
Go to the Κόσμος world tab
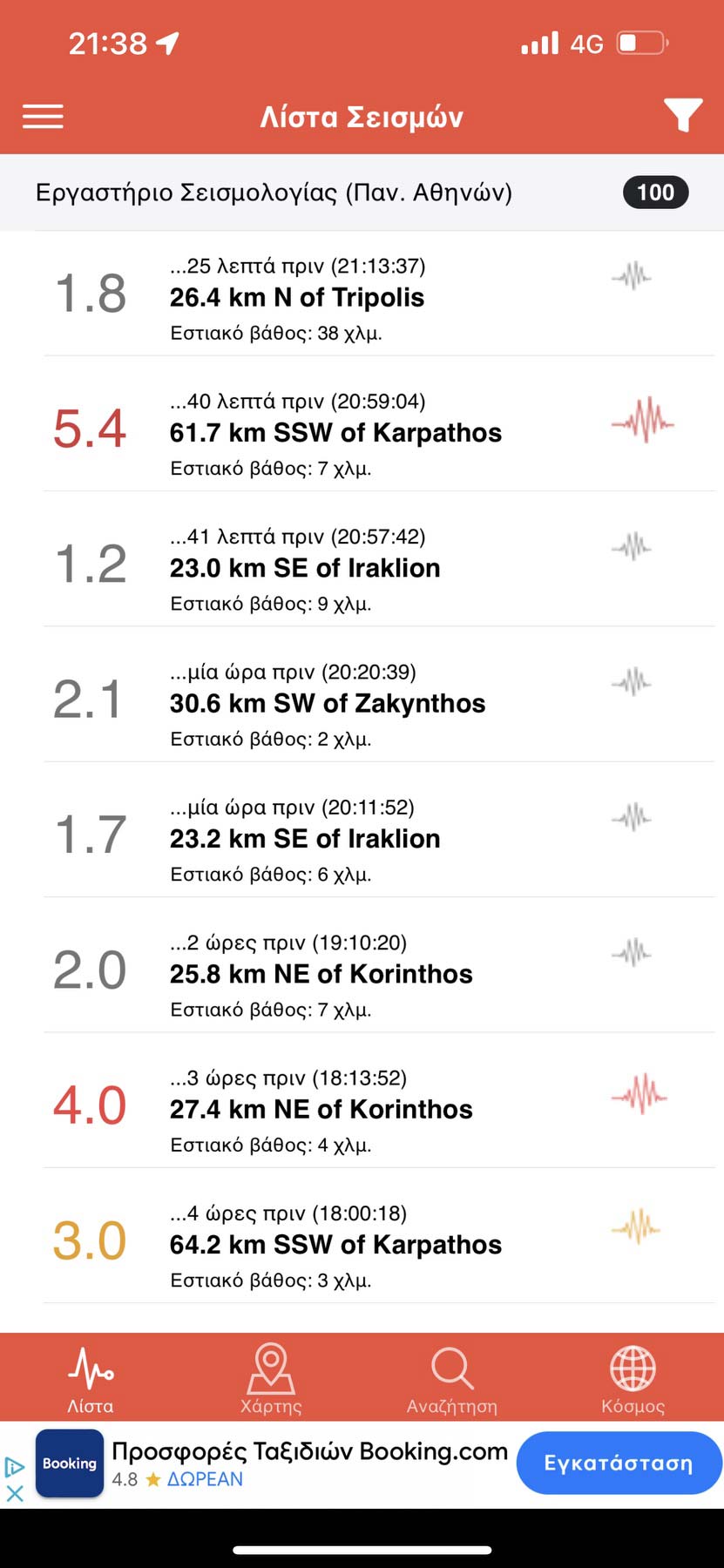click(x=633, y=1378)
